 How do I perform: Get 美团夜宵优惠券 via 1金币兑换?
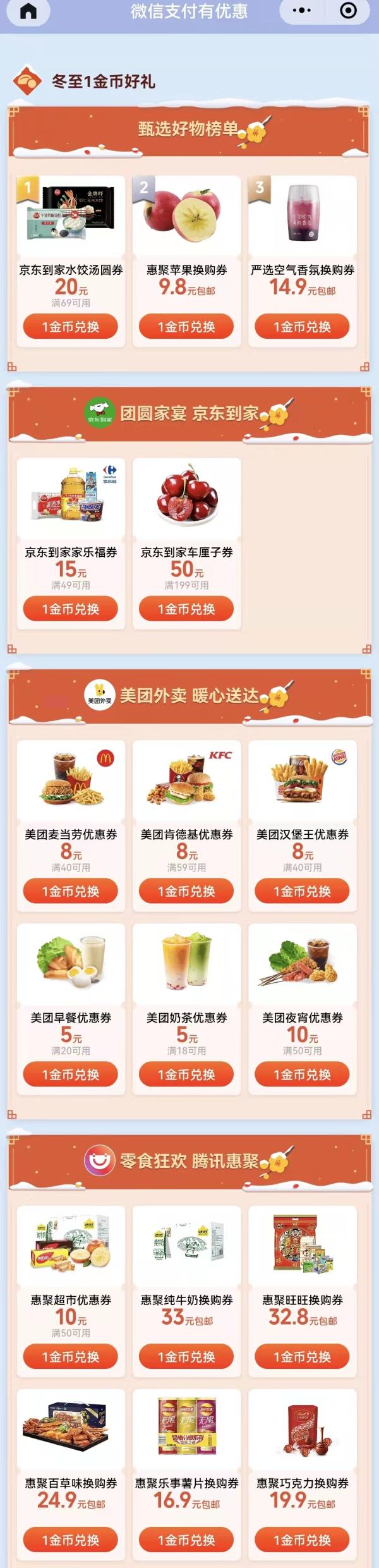(x=302, y=1074)
